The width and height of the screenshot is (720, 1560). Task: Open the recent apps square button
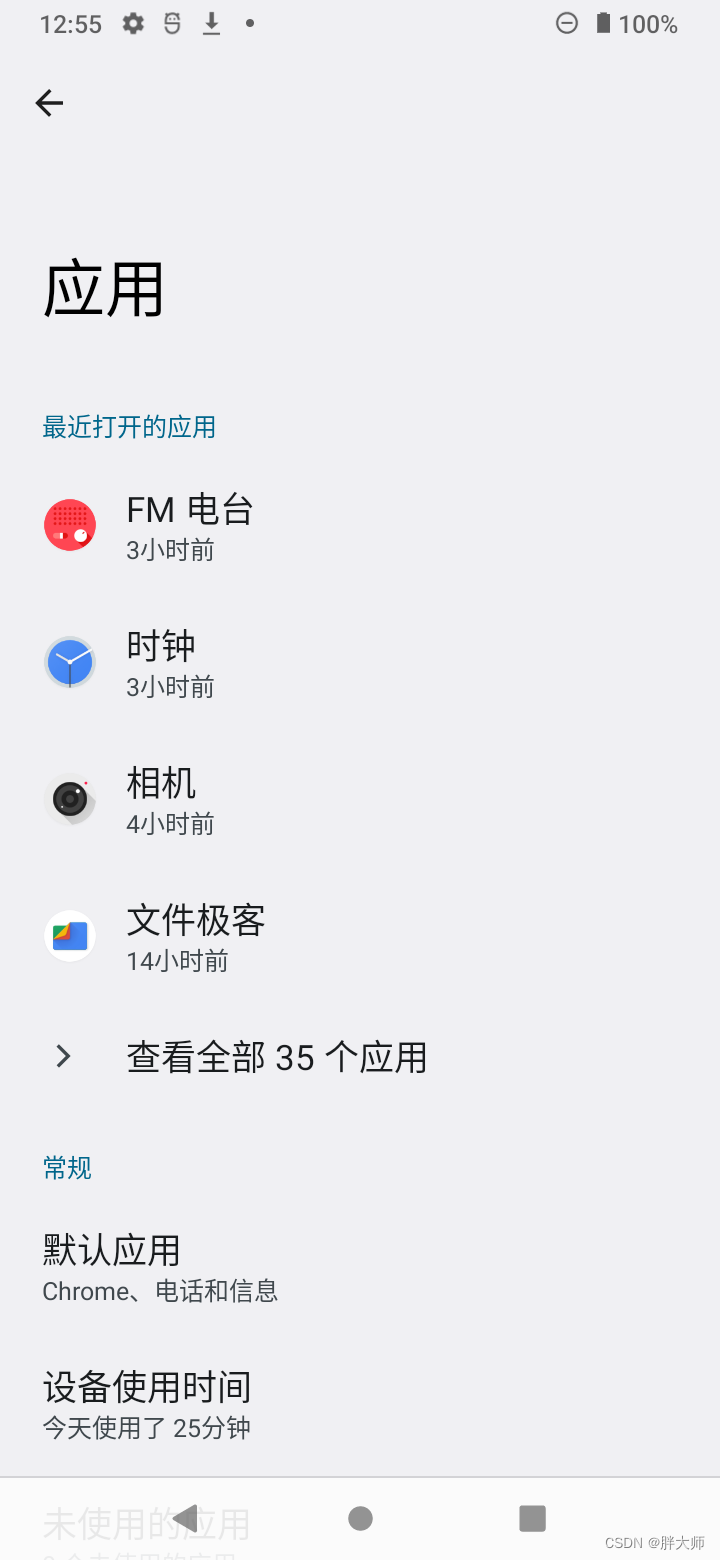(532, 1519)
